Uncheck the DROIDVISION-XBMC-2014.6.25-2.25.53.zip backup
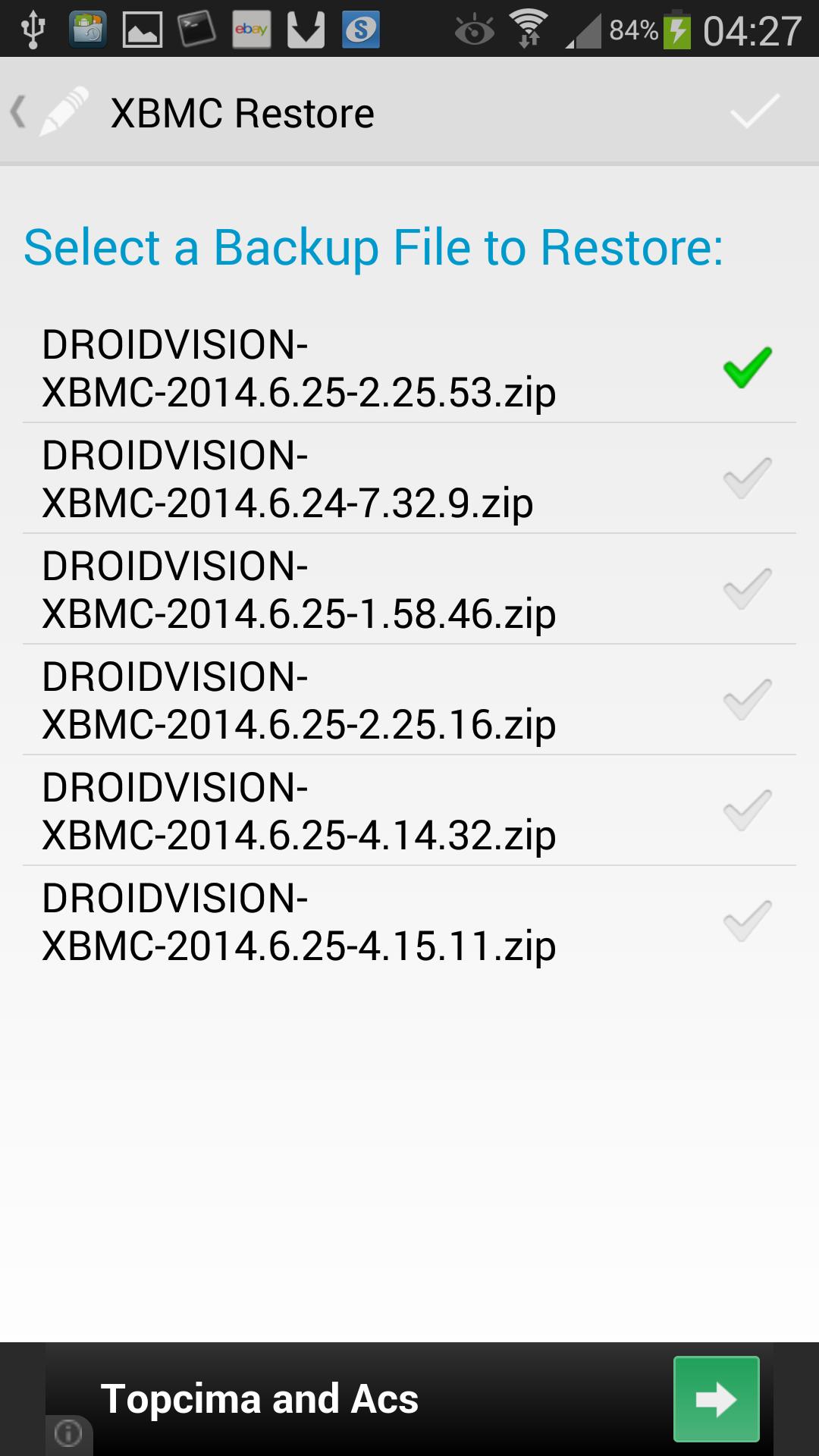The width and height of the screenshot is (819, 1456). coord(745,369)
